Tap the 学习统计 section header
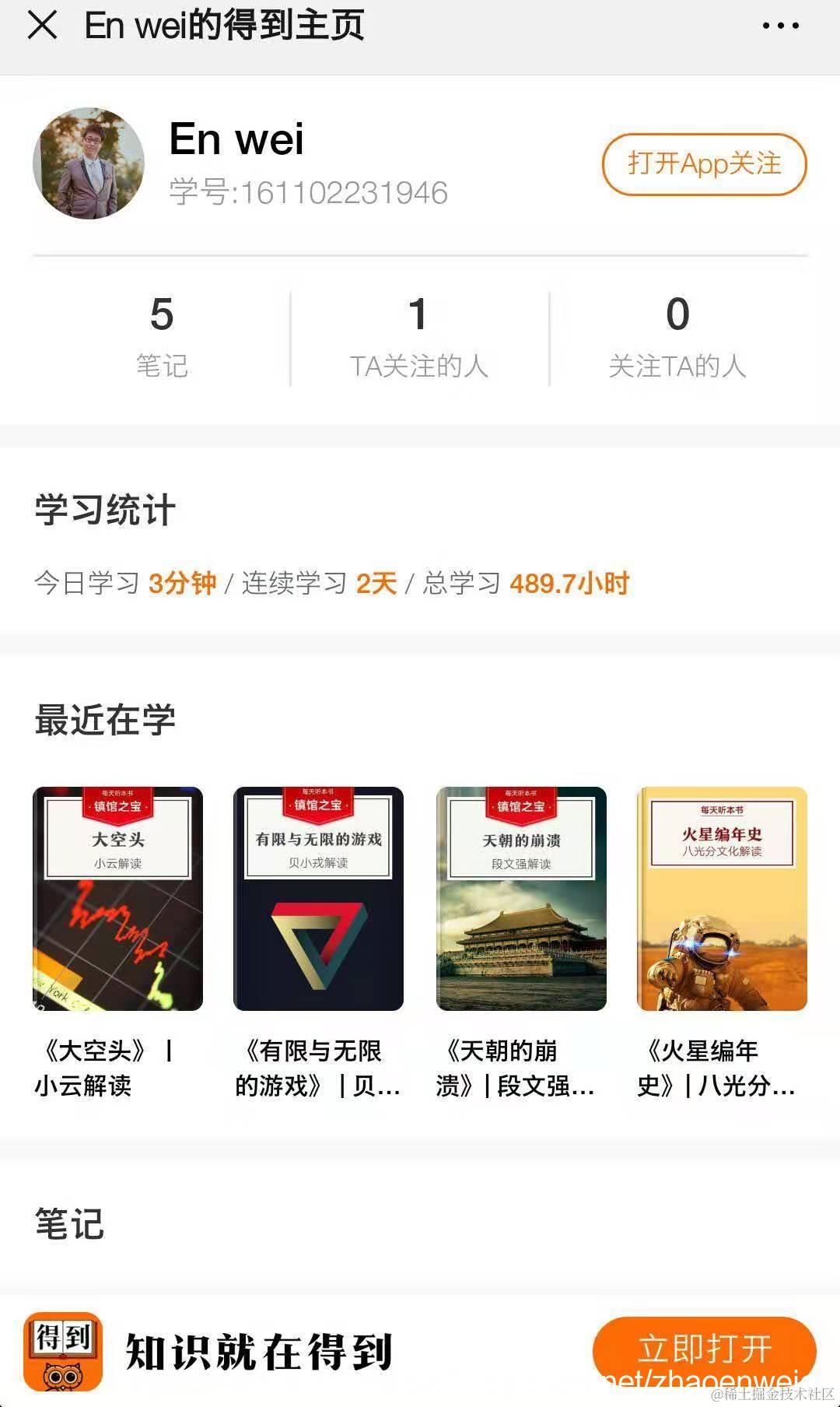This screenshot has width=840, height=1407. pos(105,510)
